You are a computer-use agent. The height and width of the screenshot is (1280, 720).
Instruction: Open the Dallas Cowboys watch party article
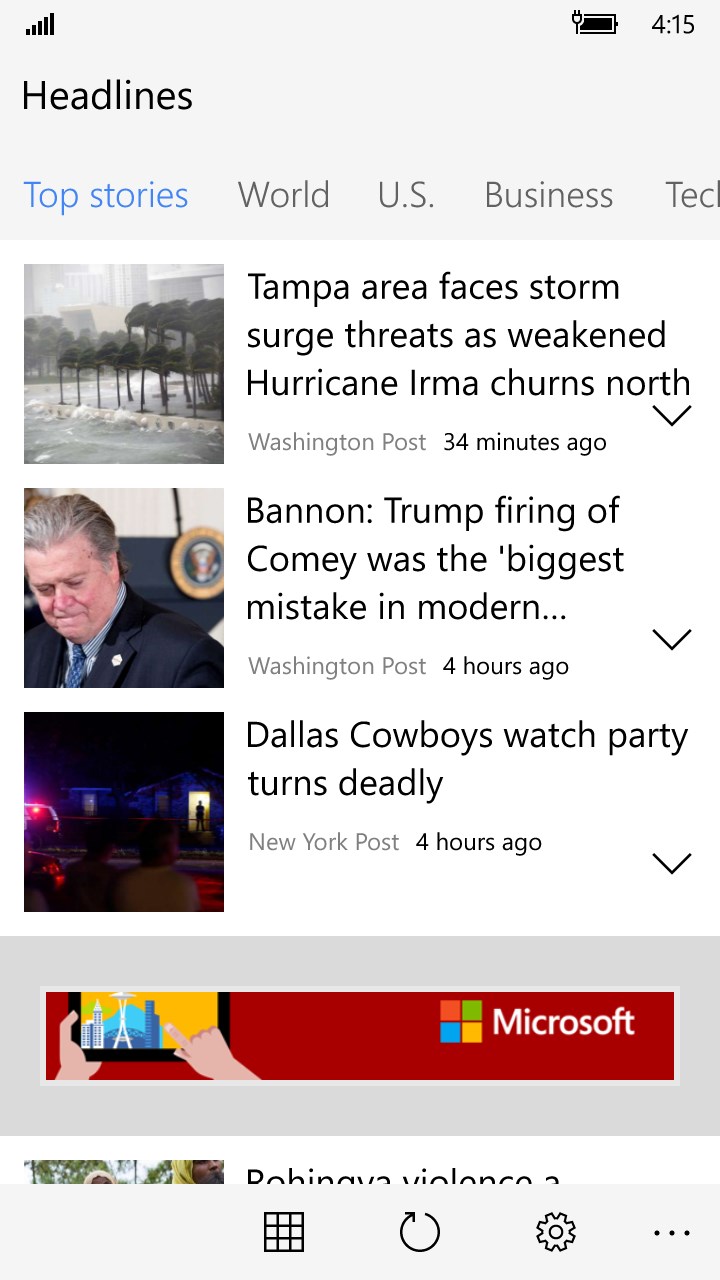(466, 759)
